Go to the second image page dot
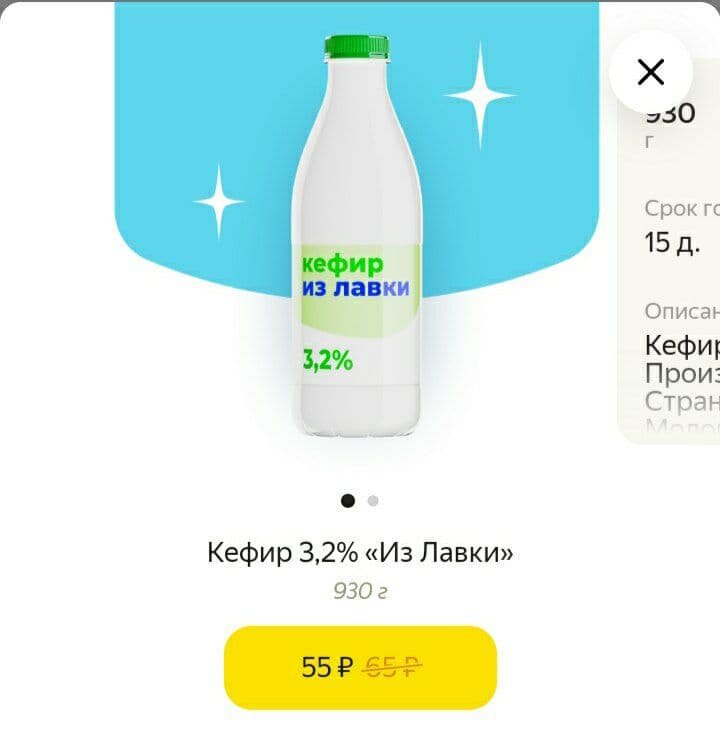 click(x=373, y=501)
